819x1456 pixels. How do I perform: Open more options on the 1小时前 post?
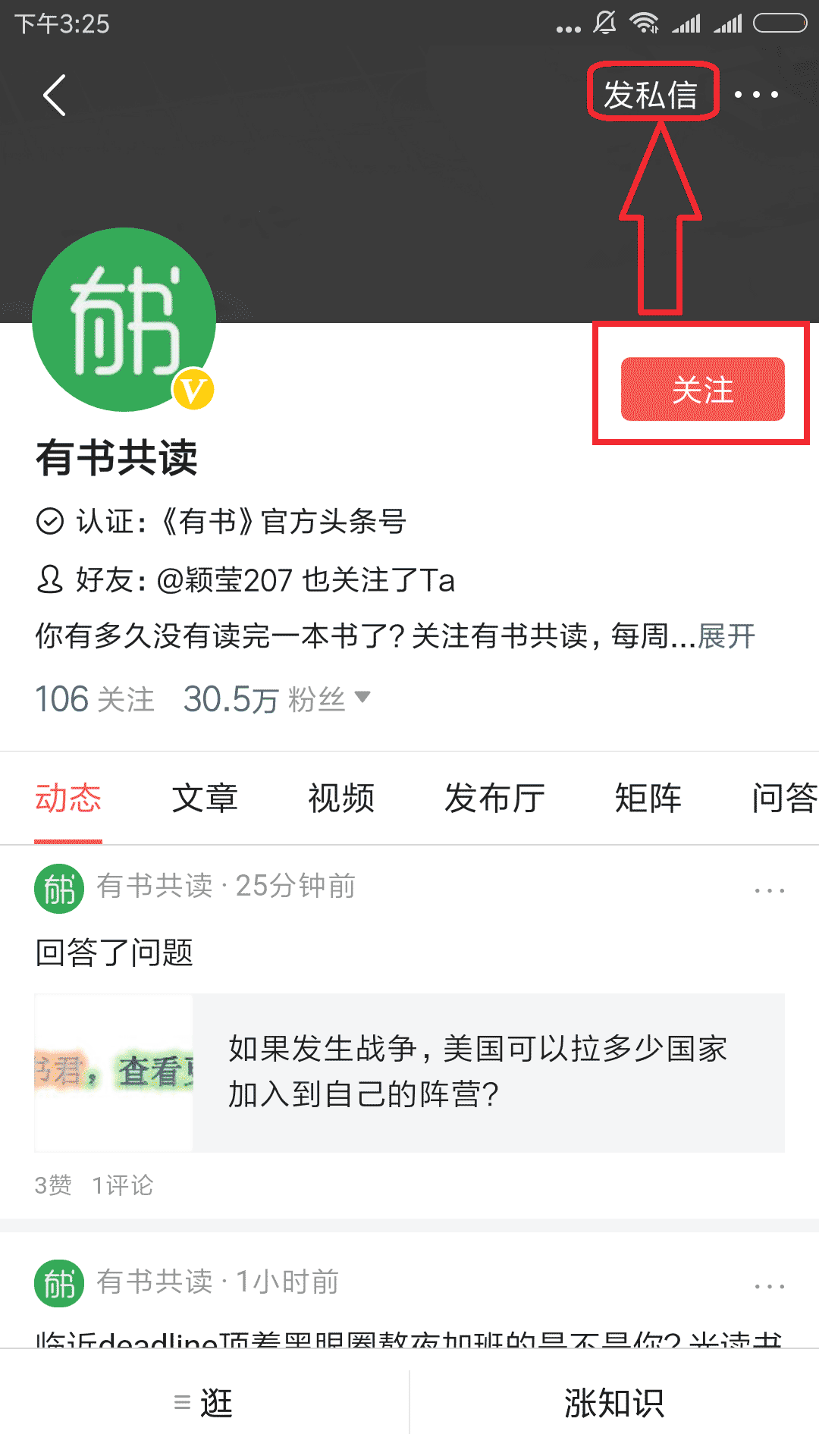click(769, 1286)
